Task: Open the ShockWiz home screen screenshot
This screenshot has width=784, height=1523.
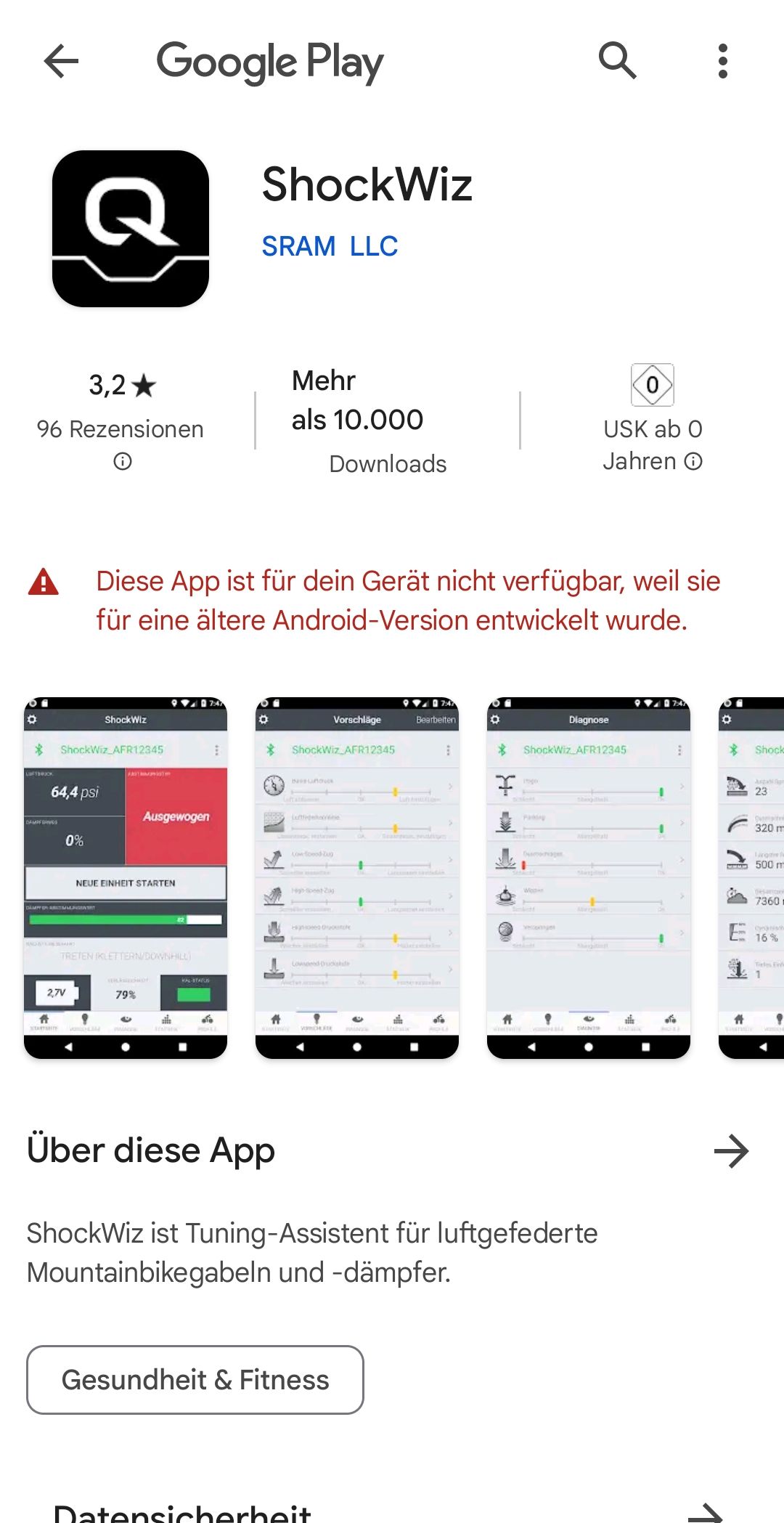Action: coord(126,877)
